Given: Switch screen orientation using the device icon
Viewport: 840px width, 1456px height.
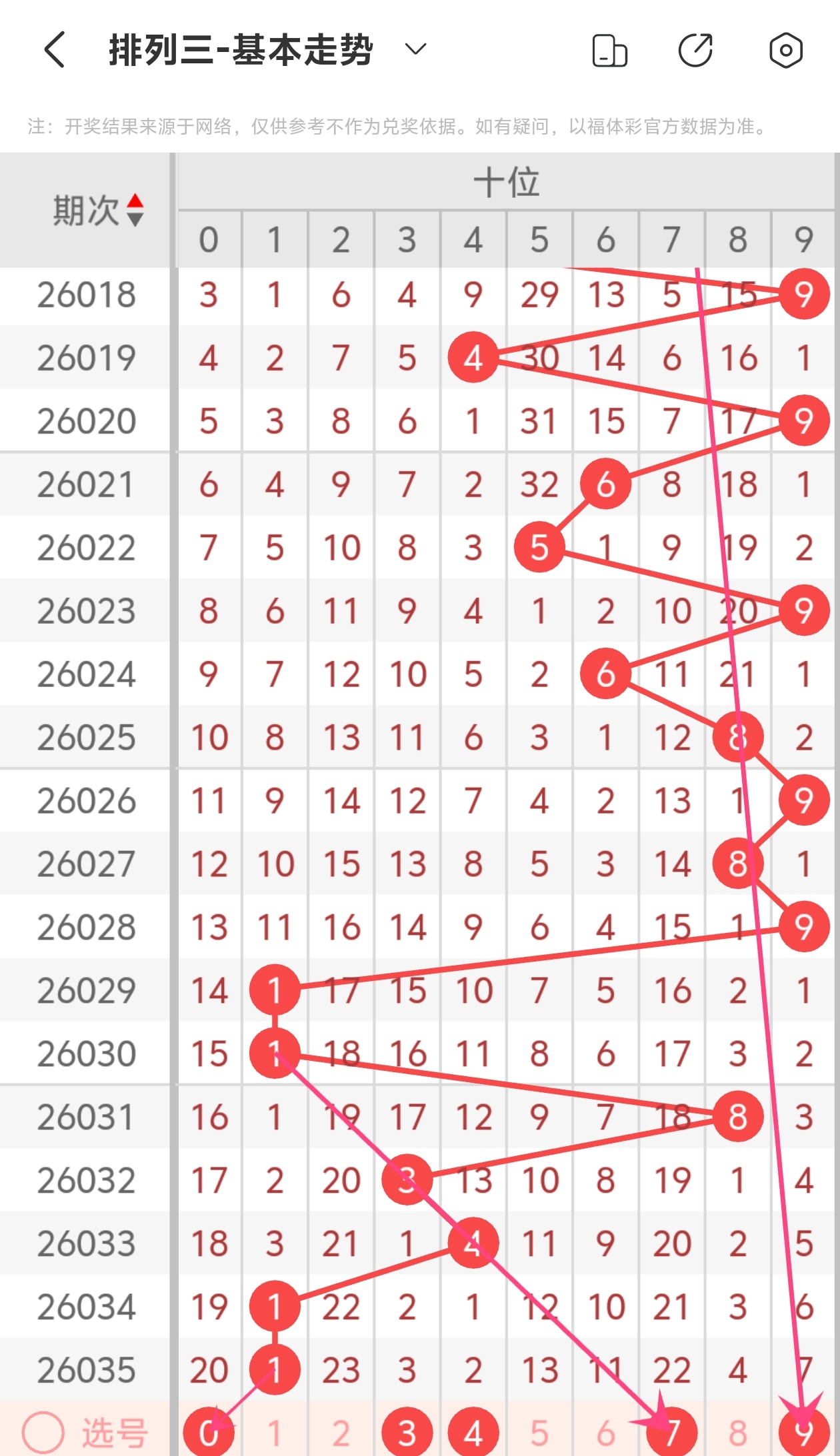Looking at the screenshot, I should point(609,51).
